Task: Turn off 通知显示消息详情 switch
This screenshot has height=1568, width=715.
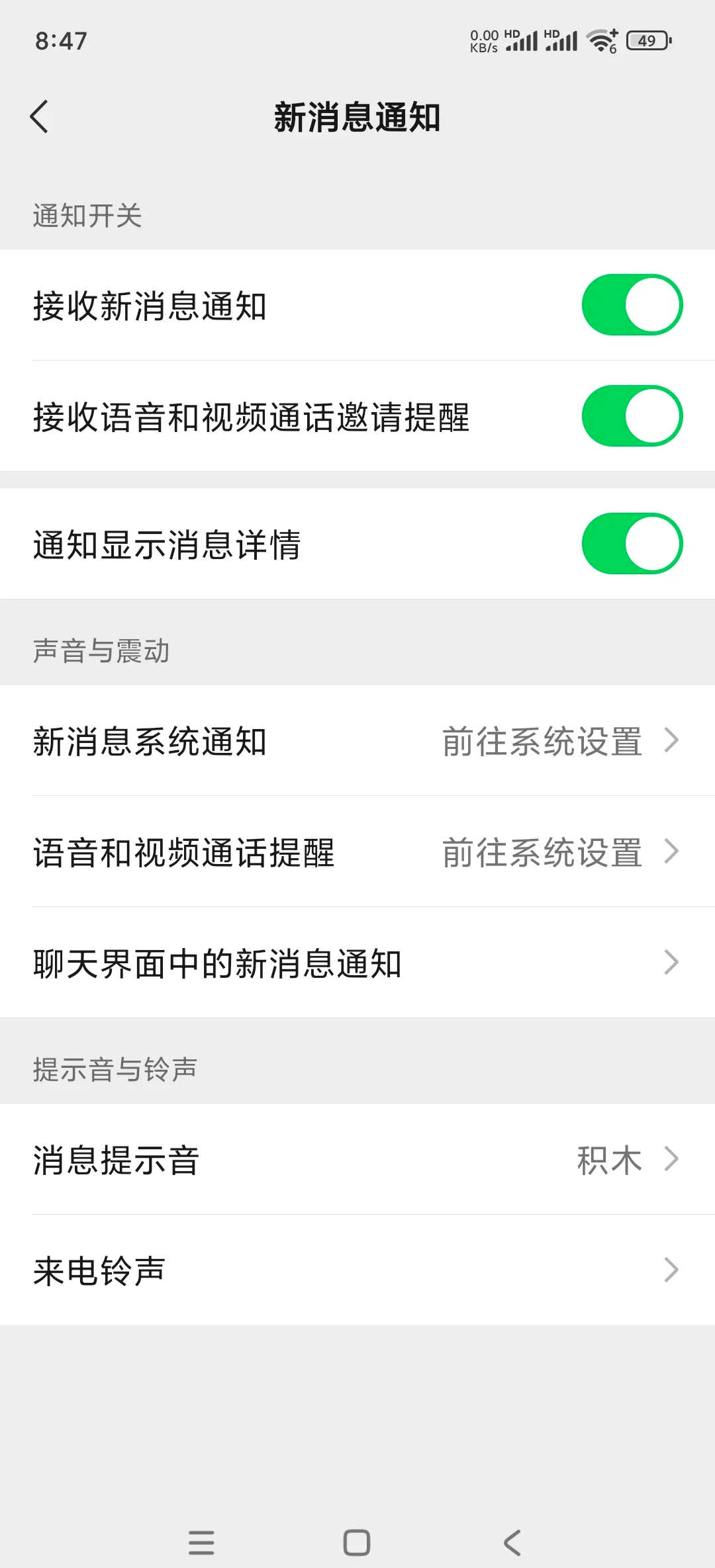Action: 632,544
